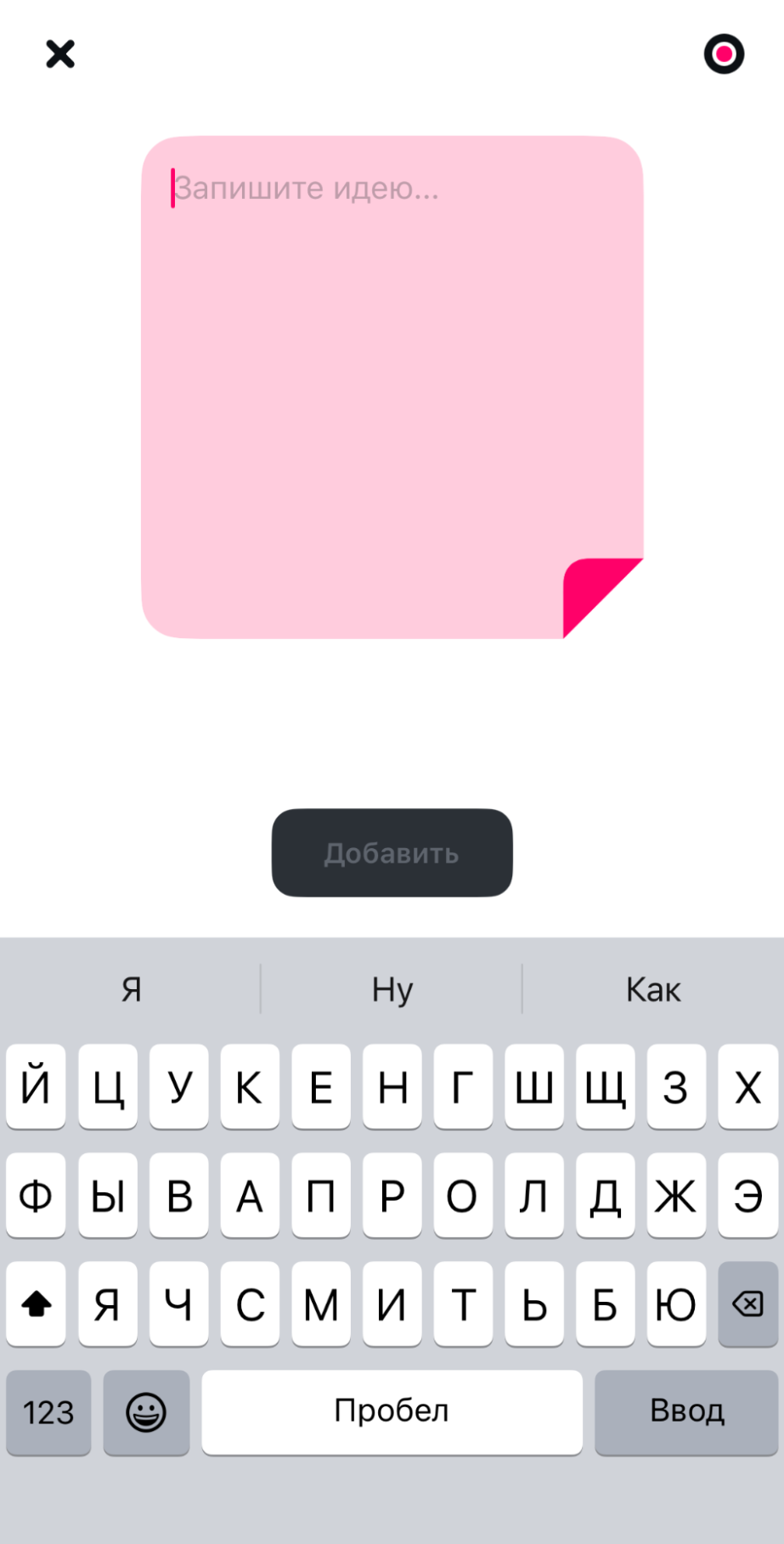The image size is (784, 1544).
Task: Tap the 'Ввод' return key
Action: click(686, 1411)
